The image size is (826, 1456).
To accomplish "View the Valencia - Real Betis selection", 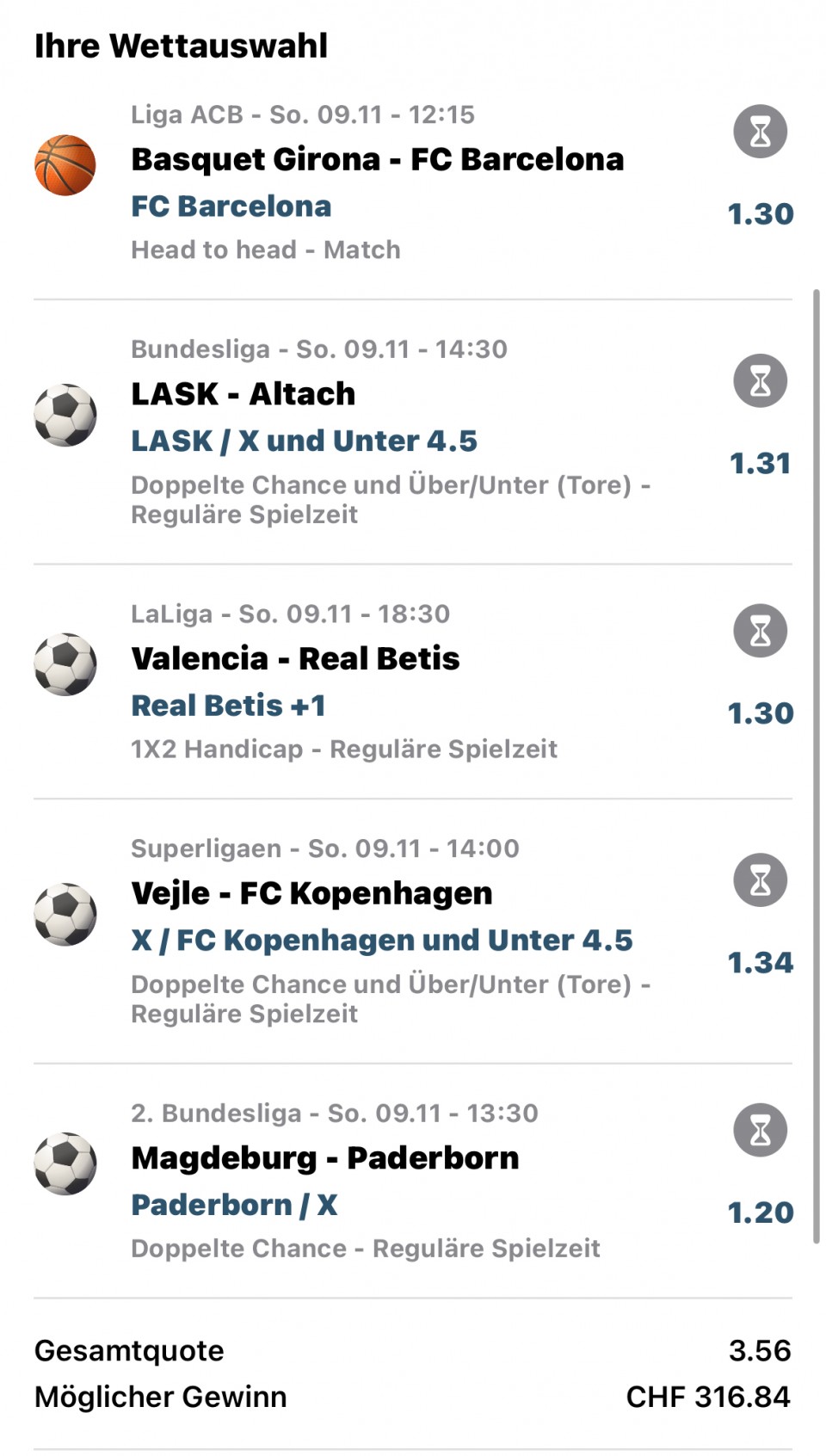I will (295, 659).
